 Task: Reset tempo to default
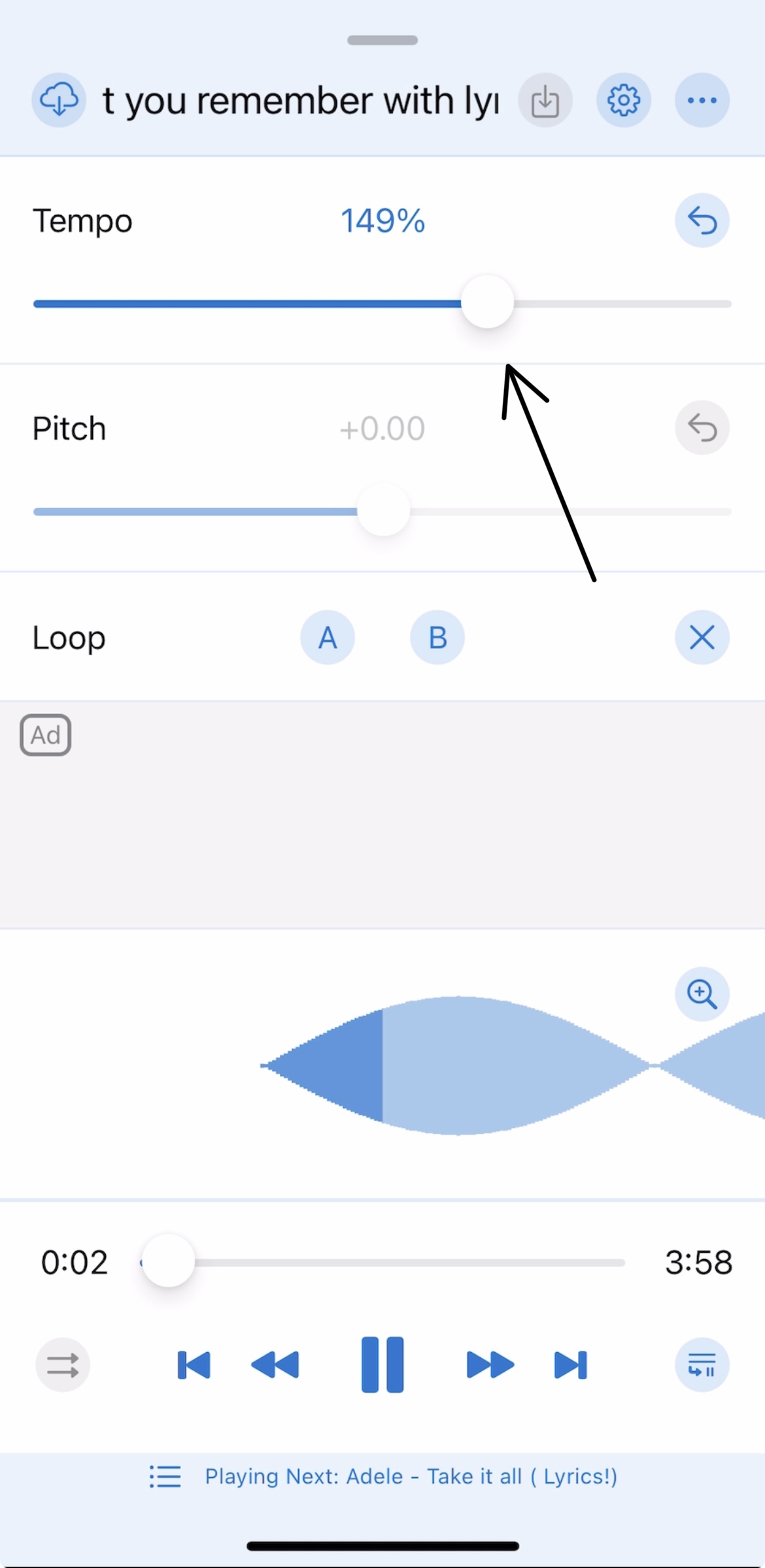(702, 220)
